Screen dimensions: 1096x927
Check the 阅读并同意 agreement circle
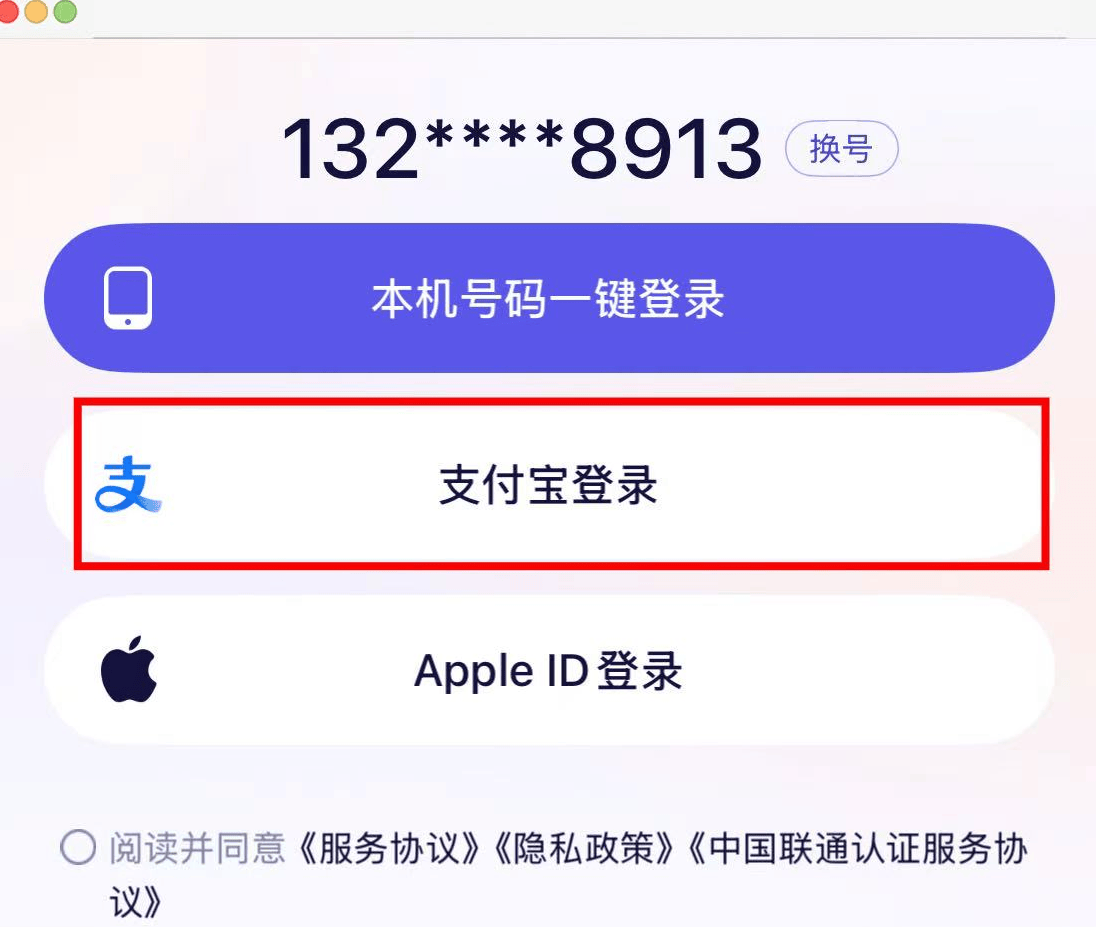78,849
